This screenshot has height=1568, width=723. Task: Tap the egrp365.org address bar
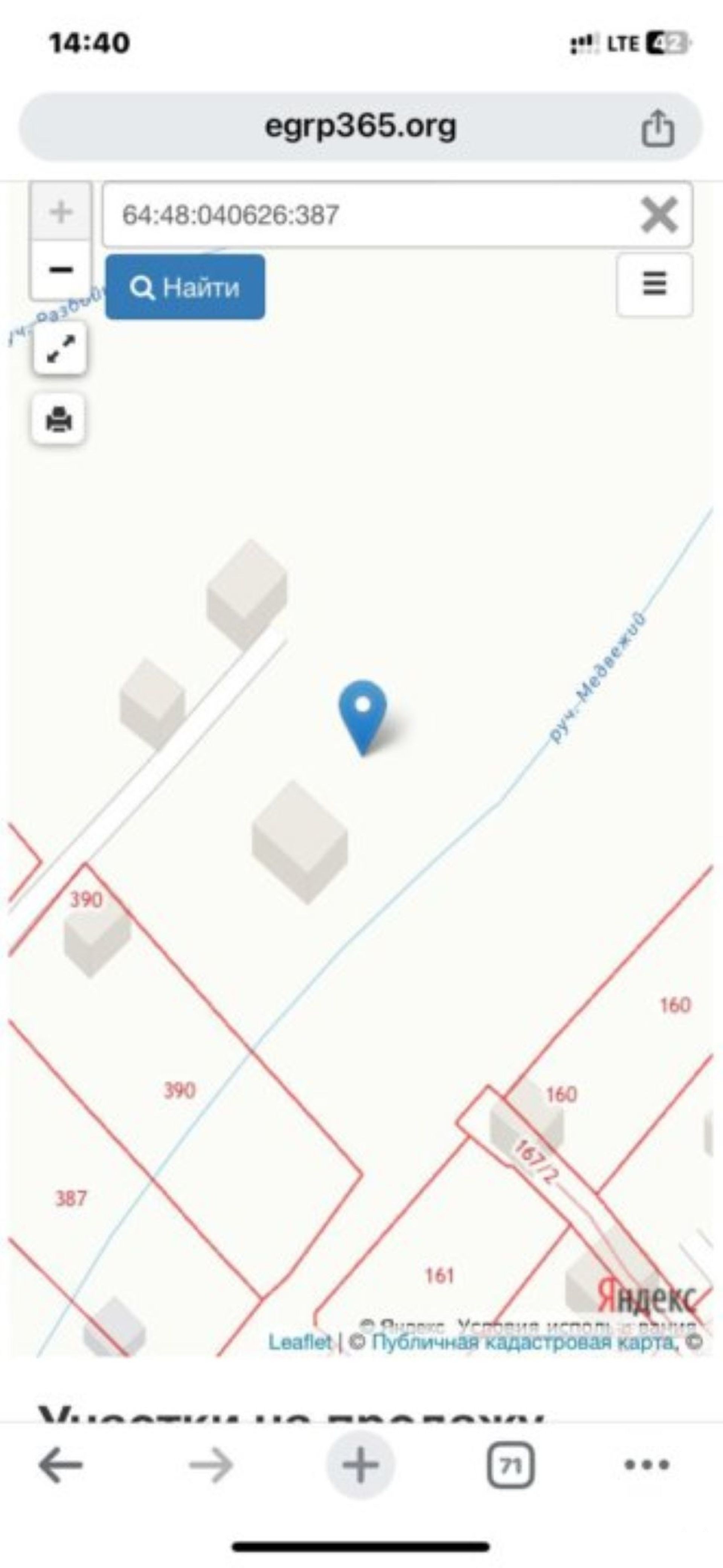360,127
